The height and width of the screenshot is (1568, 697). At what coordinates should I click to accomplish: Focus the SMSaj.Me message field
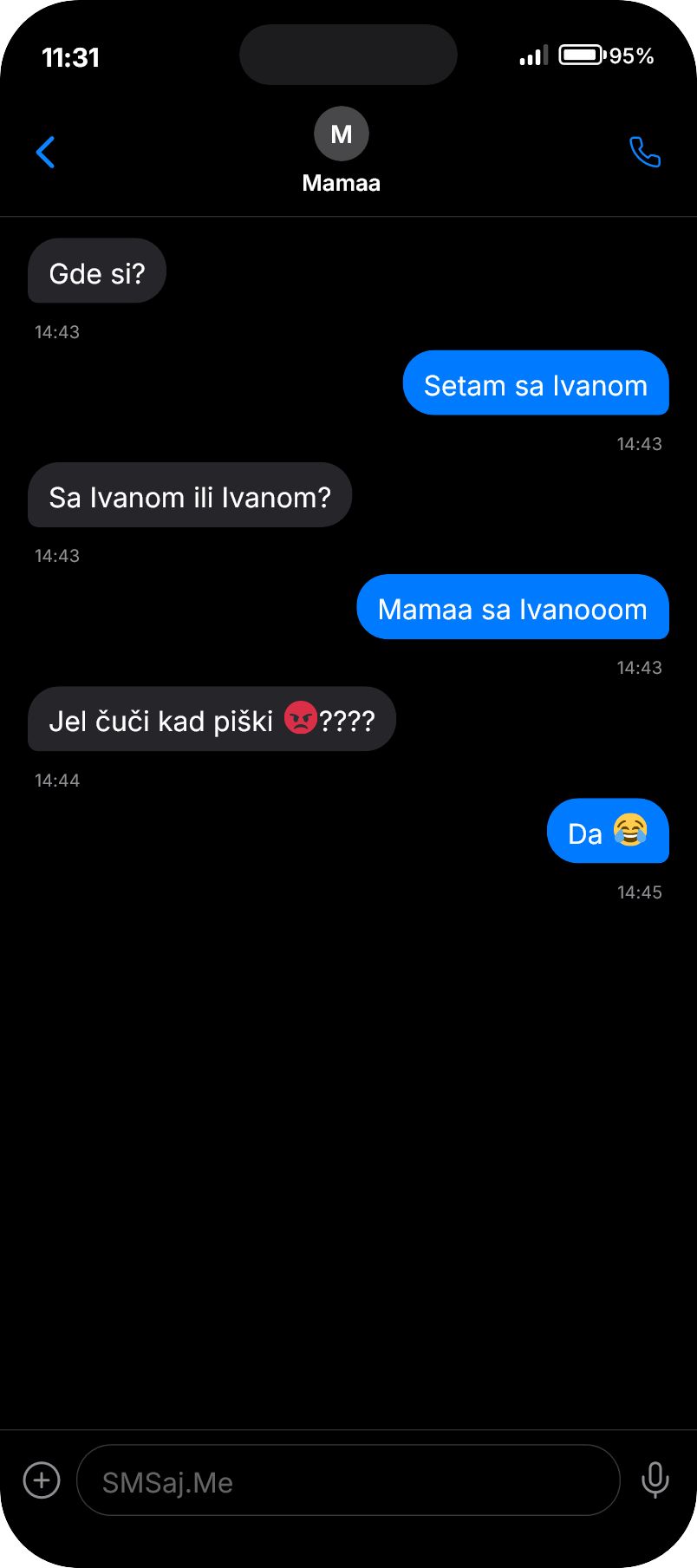(x=347, y=1481)
